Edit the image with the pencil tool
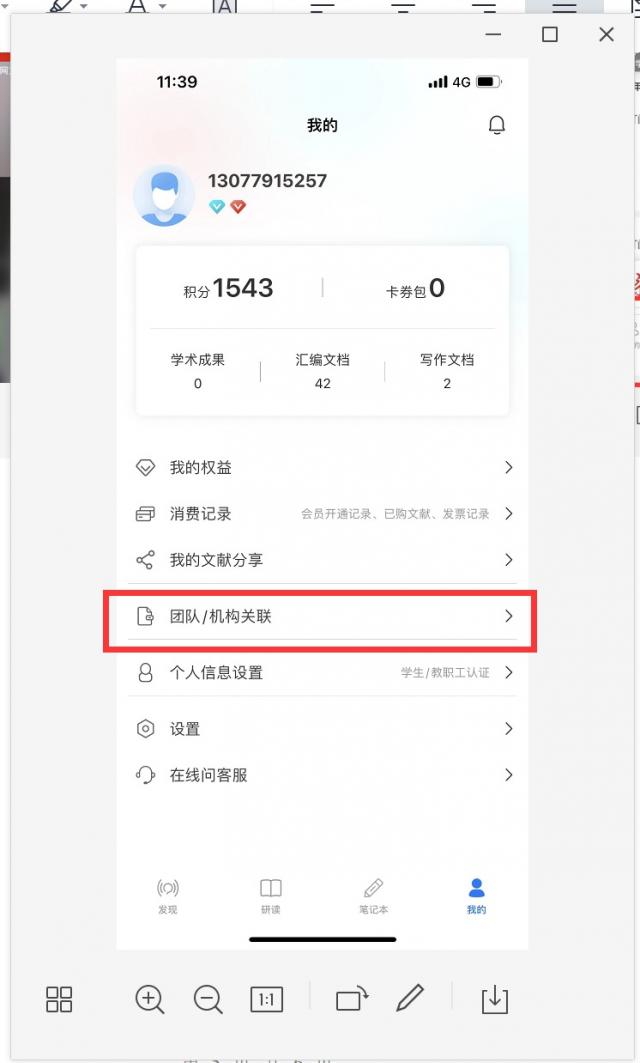 tap(410, 999)
